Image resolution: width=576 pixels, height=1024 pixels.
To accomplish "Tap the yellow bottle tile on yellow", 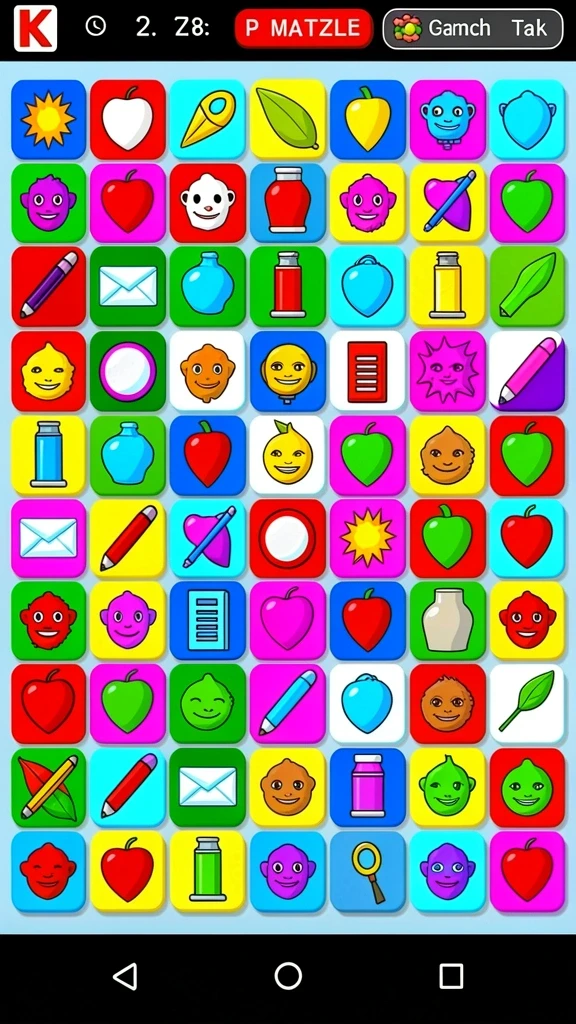I will click(447, 286).
